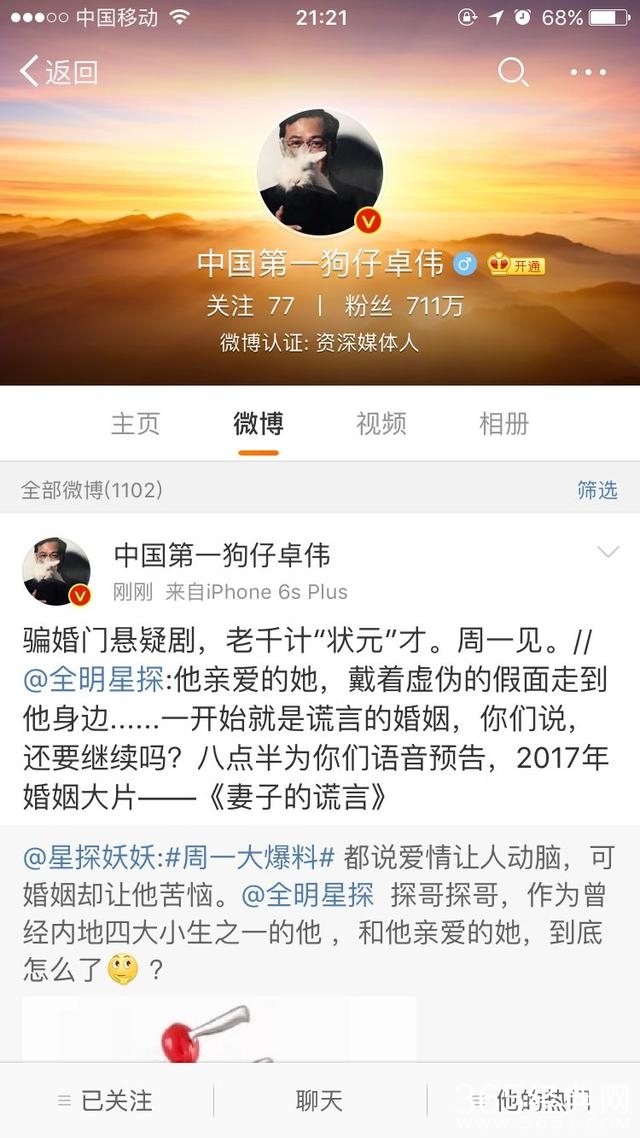
Task: Expand the post's dropdown chevron
Action: coord(607,552)
